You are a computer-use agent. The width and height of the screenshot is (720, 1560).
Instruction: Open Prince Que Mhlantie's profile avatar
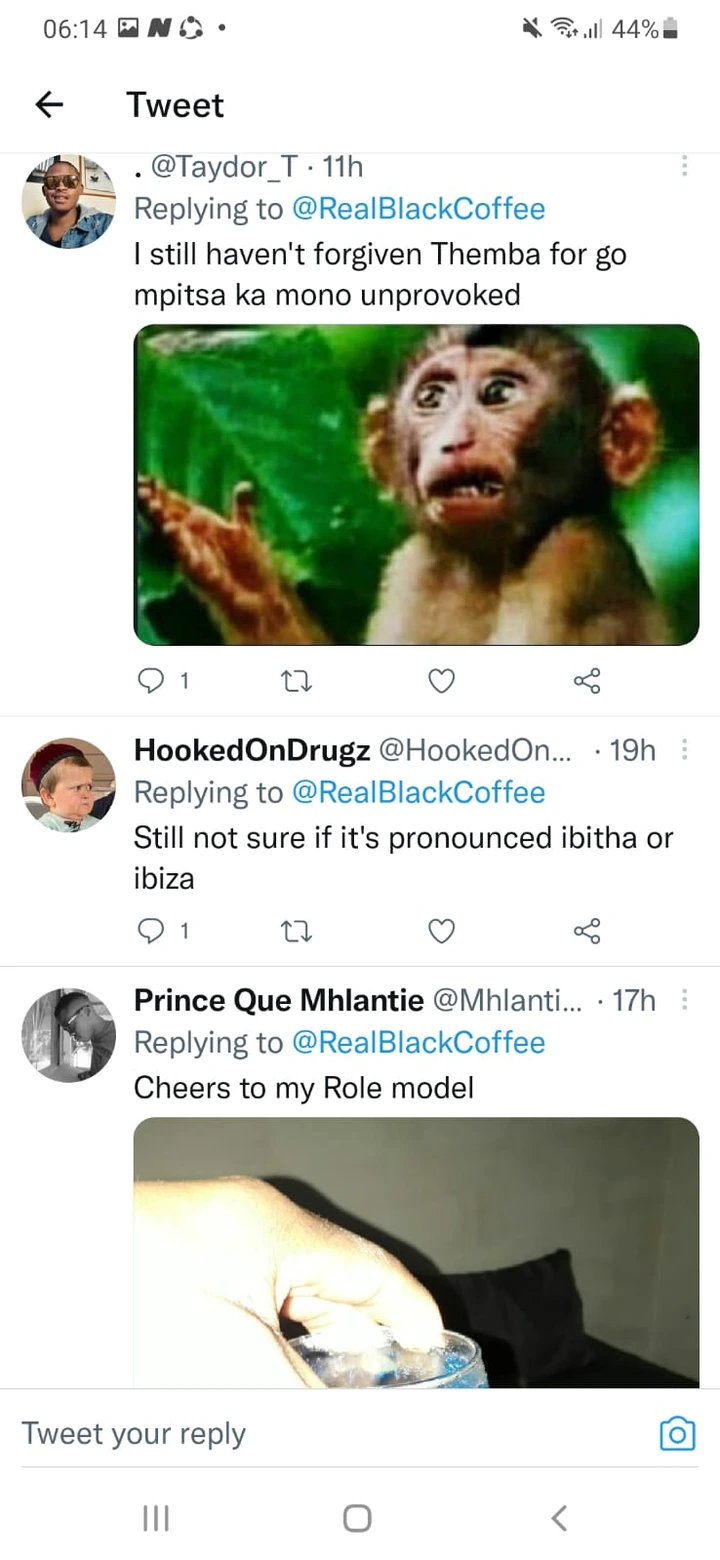point(68,1035)
